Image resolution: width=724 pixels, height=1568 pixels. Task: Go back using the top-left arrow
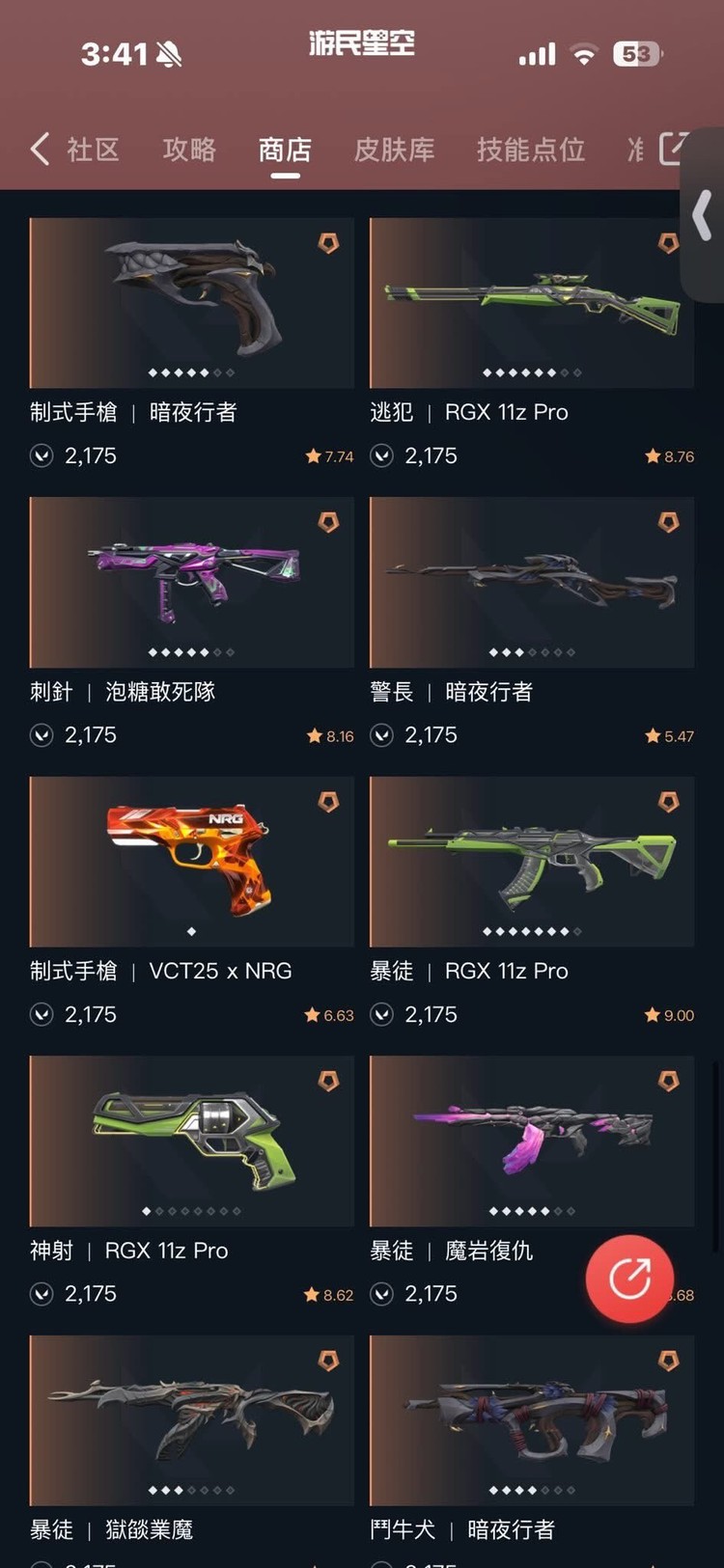(40, 150)
